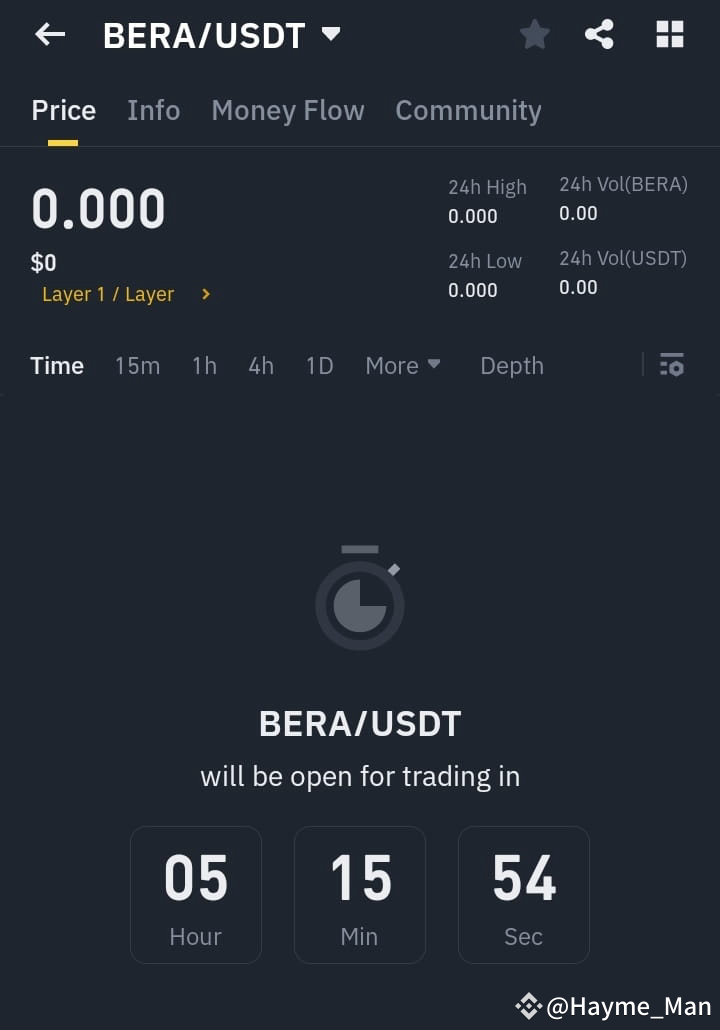
Task: Activate the 15m candlestick interval
Action: click(x=137, y=366)
